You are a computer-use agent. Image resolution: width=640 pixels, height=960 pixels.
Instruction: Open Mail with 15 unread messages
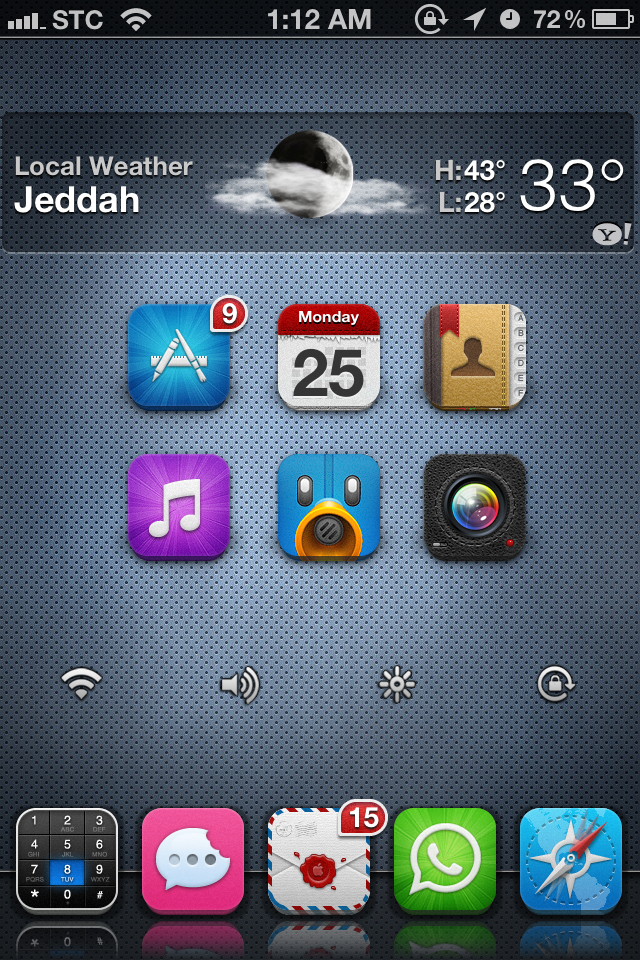[319, 860]
